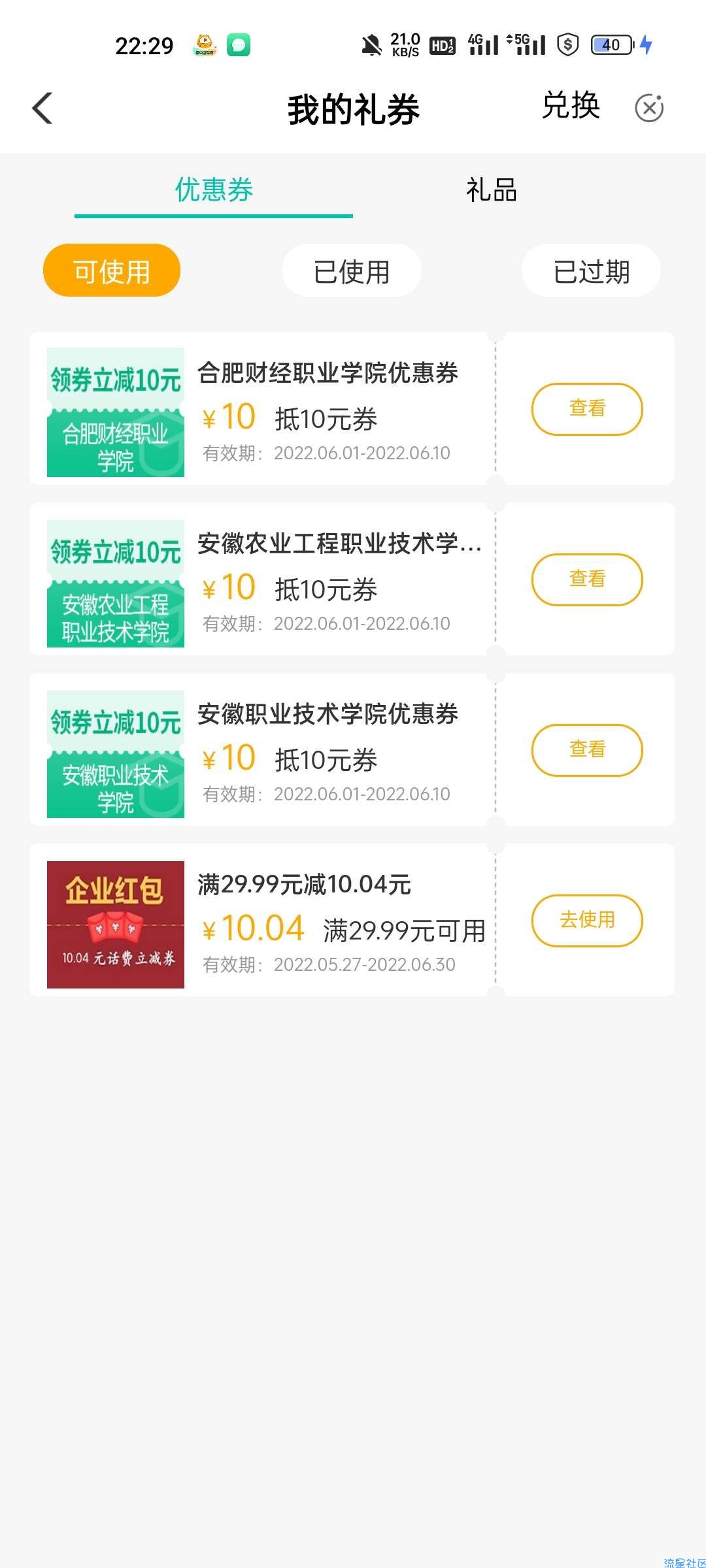Close the page with the X icon
Screen dimensions: 706x1568
(x=649, y=108)
